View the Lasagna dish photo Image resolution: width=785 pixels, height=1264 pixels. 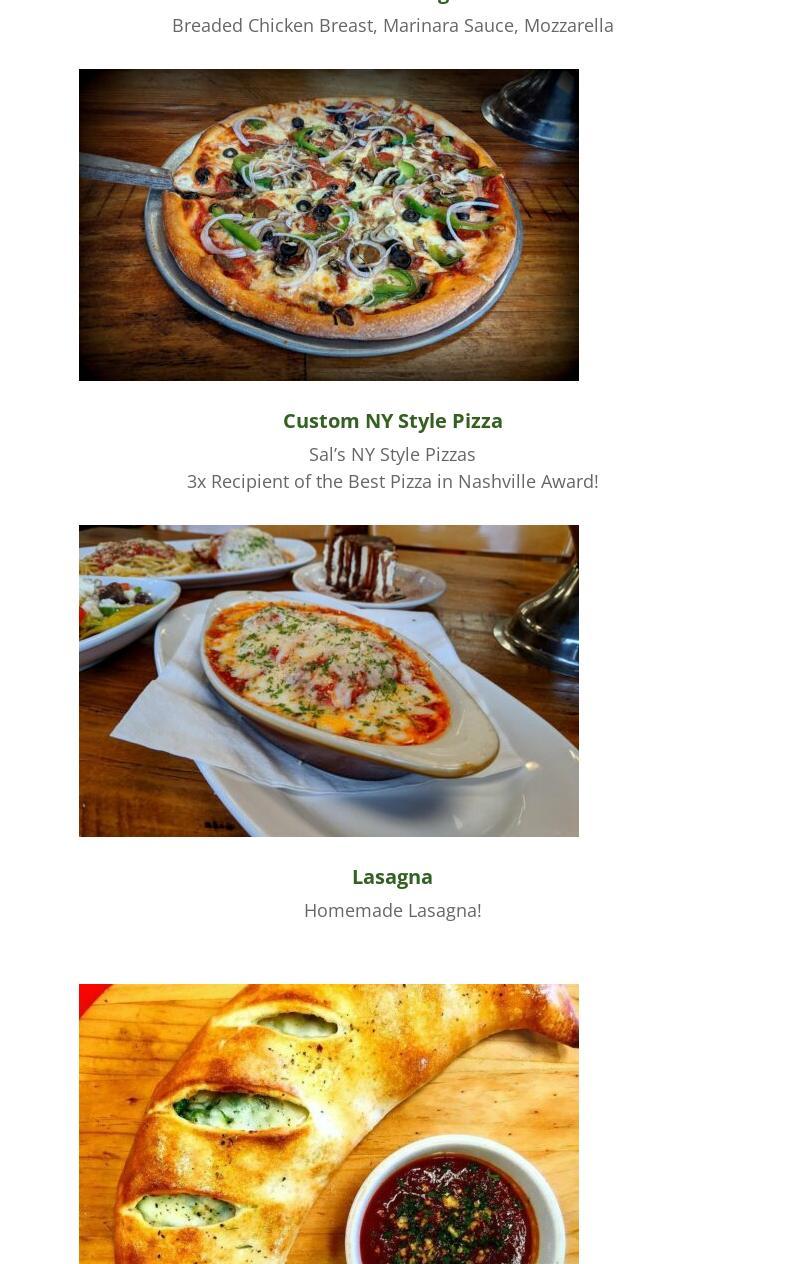point(328,681)
